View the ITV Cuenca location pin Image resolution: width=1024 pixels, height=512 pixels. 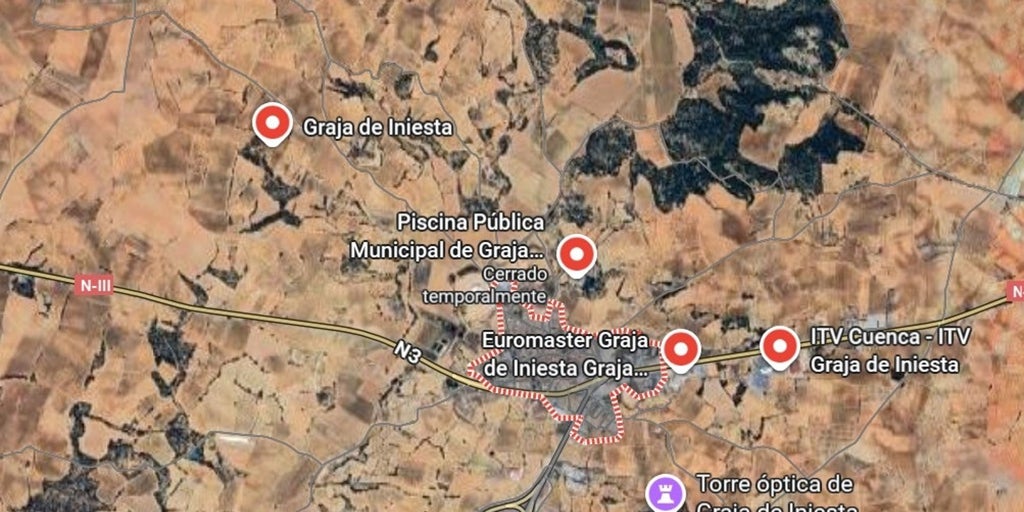click(x=779, y=347)
